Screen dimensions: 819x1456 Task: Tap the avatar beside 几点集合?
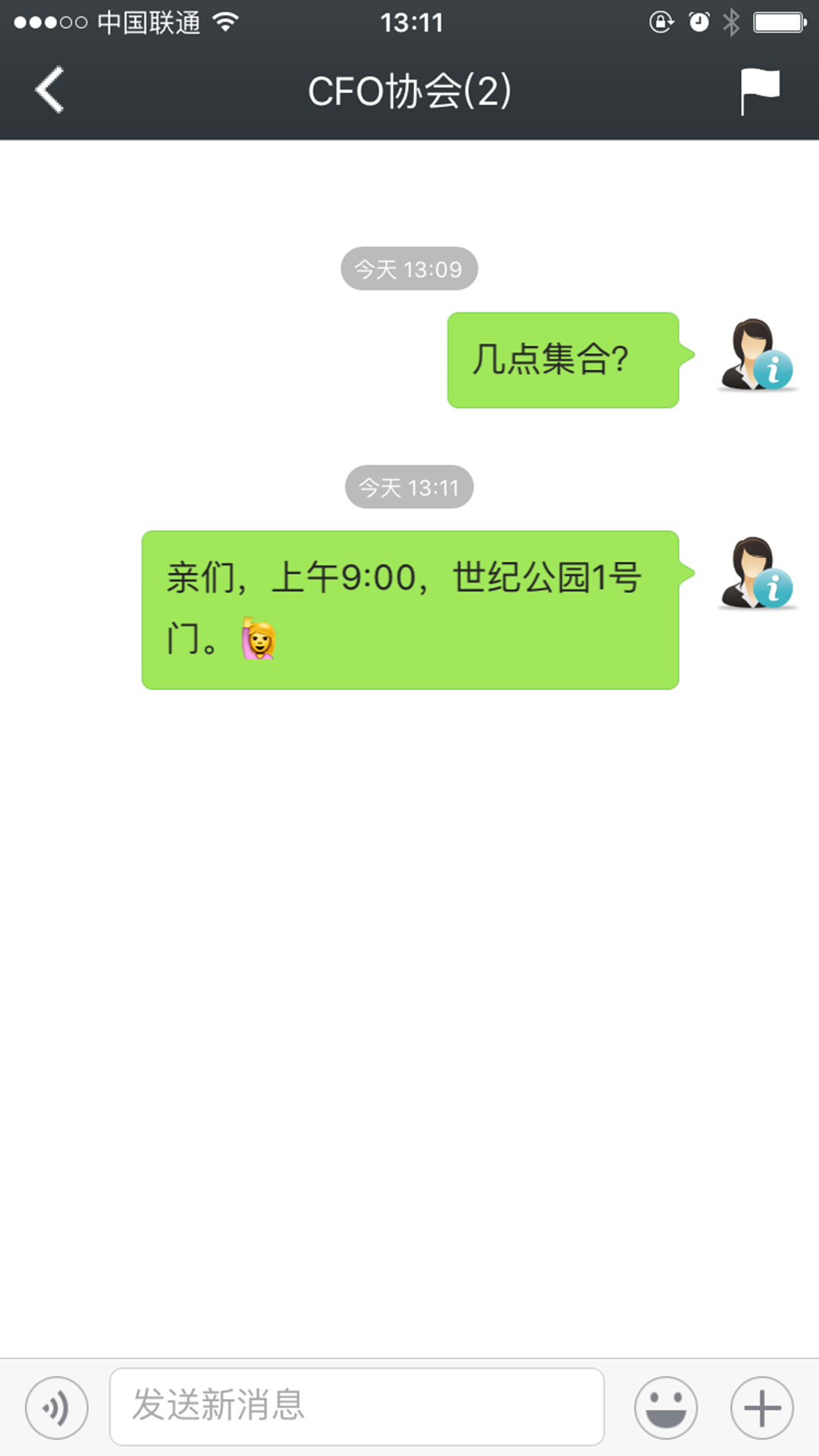(757, 355)
